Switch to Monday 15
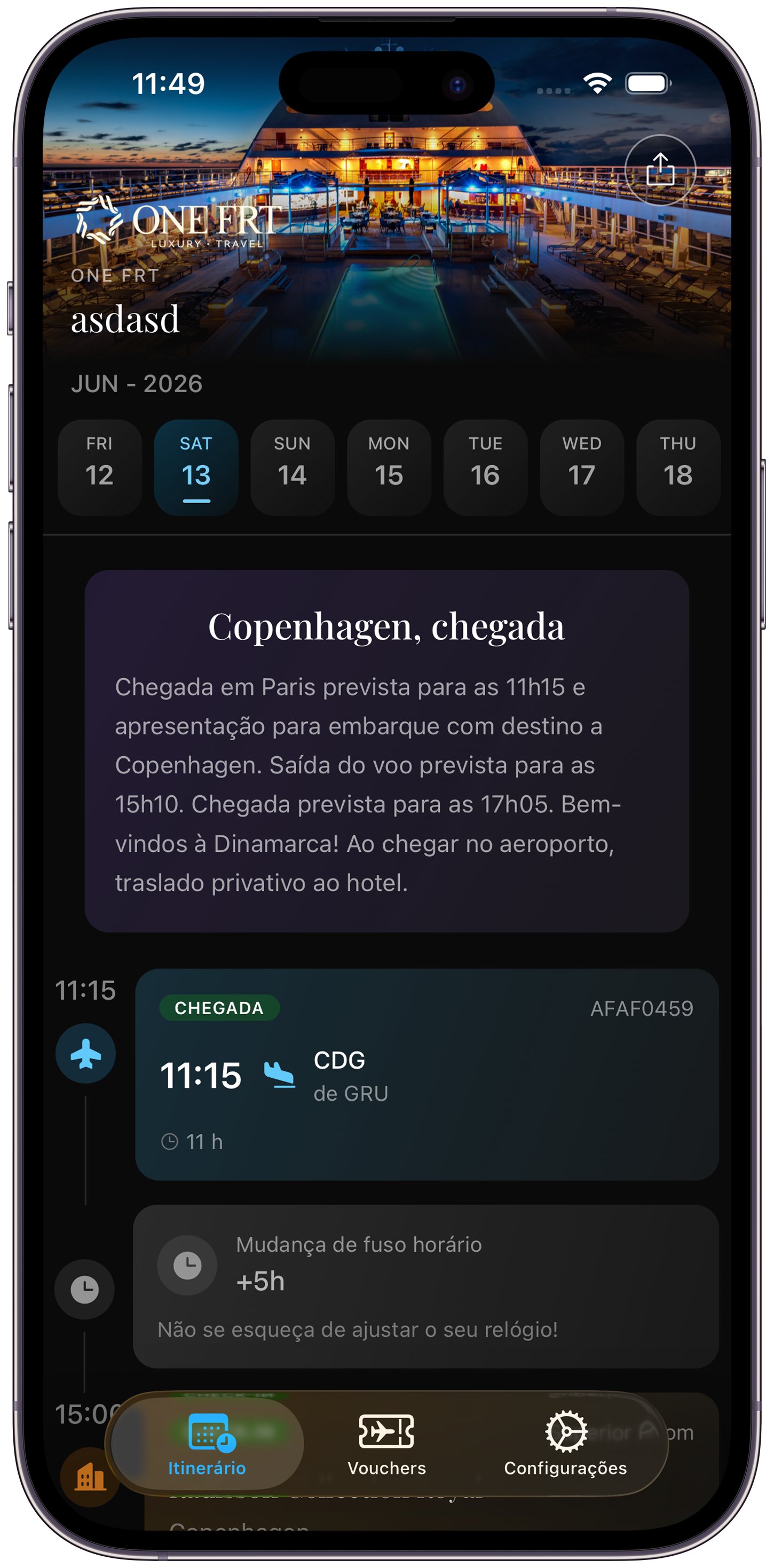774x1568 pixels. 389,467
